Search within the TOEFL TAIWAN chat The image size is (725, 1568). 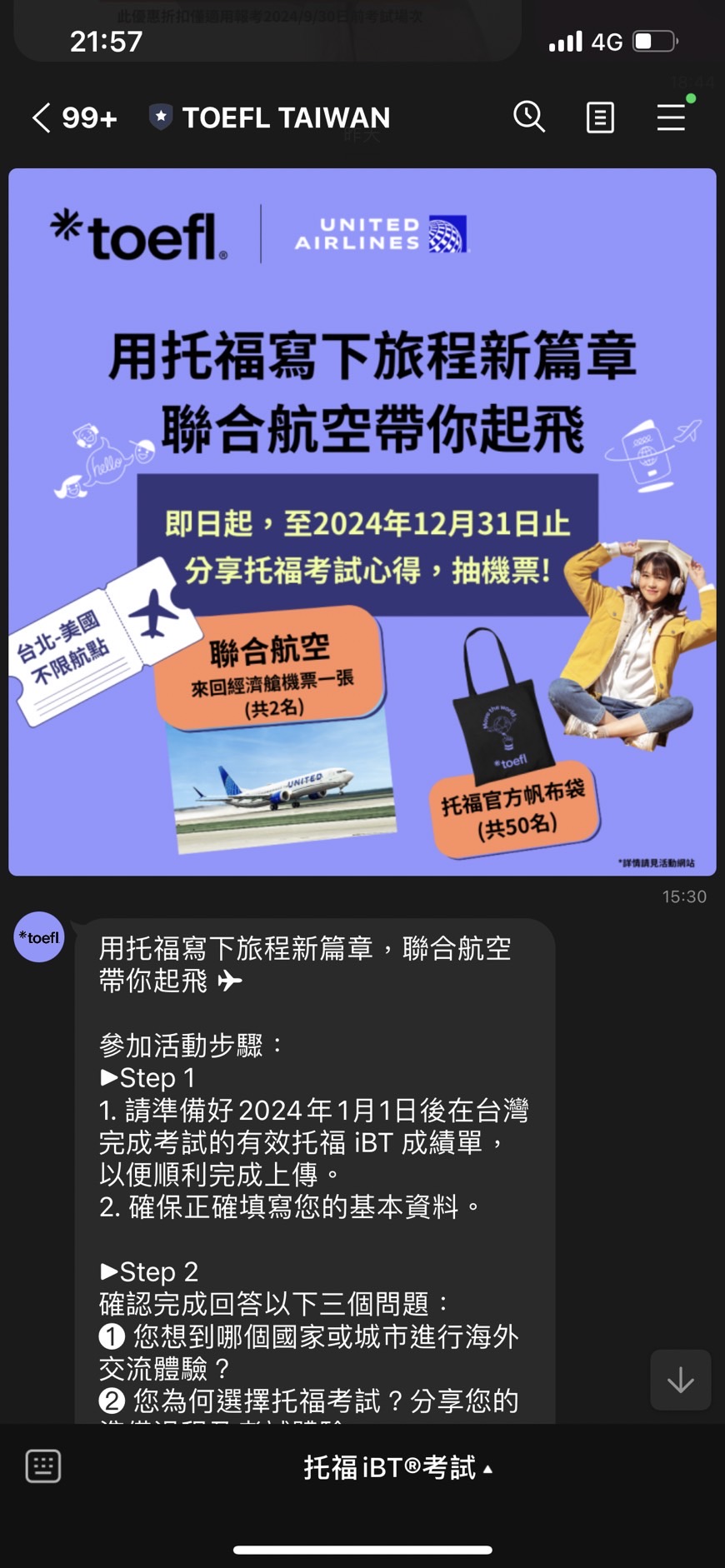click(x=529, y=117)
